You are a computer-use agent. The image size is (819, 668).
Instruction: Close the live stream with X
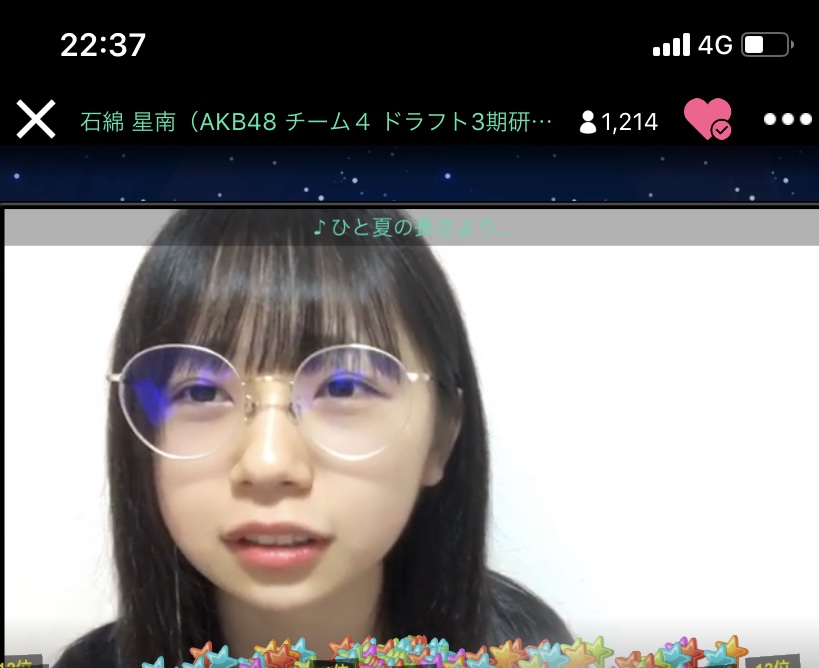tap(36, 120)
